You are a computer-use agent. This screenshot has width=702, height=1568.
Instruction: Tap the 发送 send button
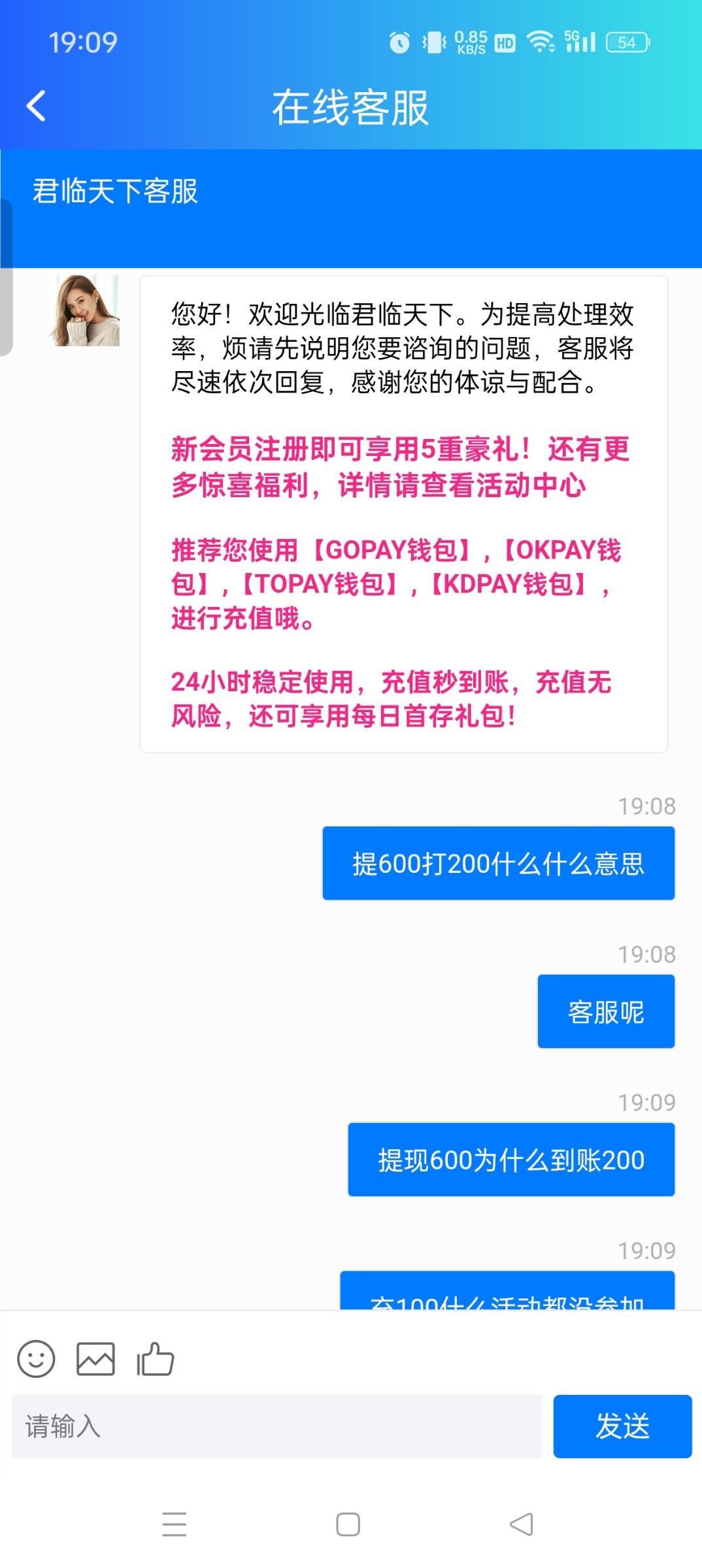click(x=622, y=1426)
